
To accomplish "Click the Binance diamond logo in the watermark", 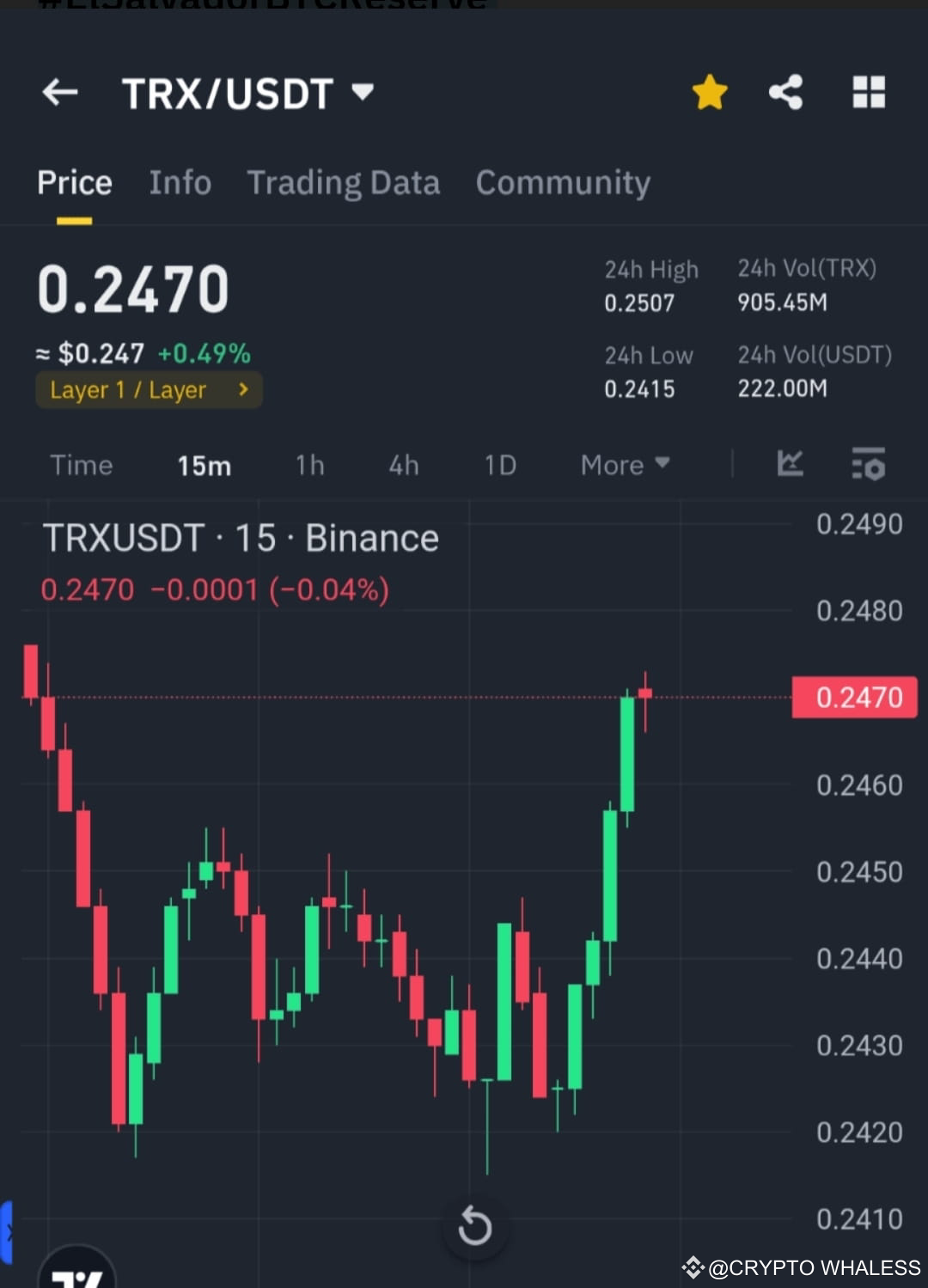I will tap(692, 1267).
